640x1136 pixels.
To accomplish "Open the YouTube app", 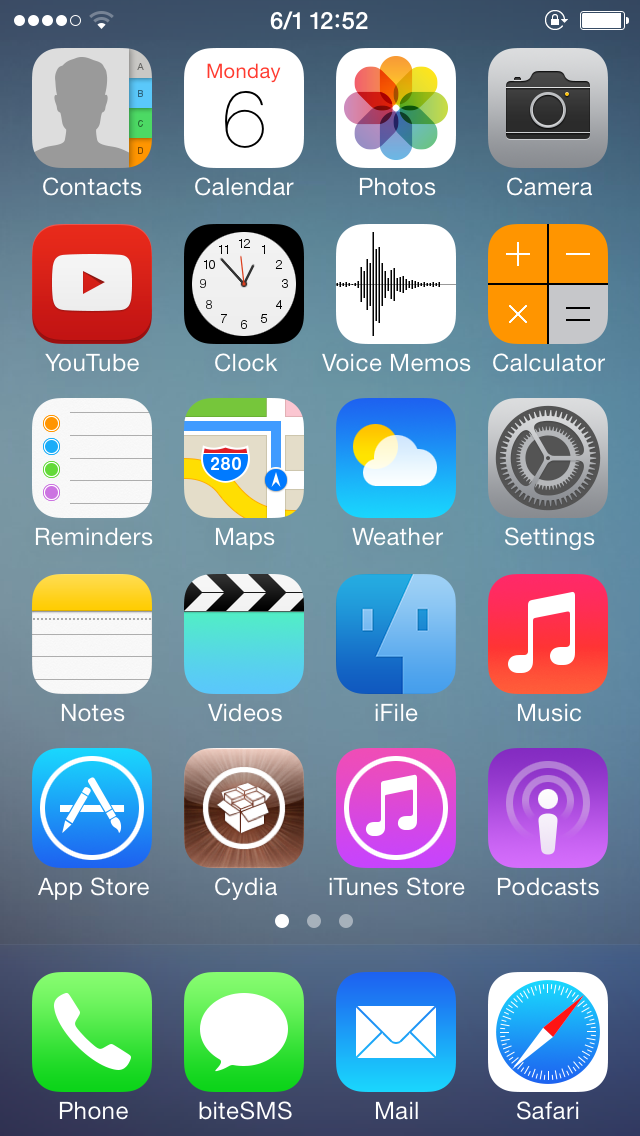I will 92,284.
